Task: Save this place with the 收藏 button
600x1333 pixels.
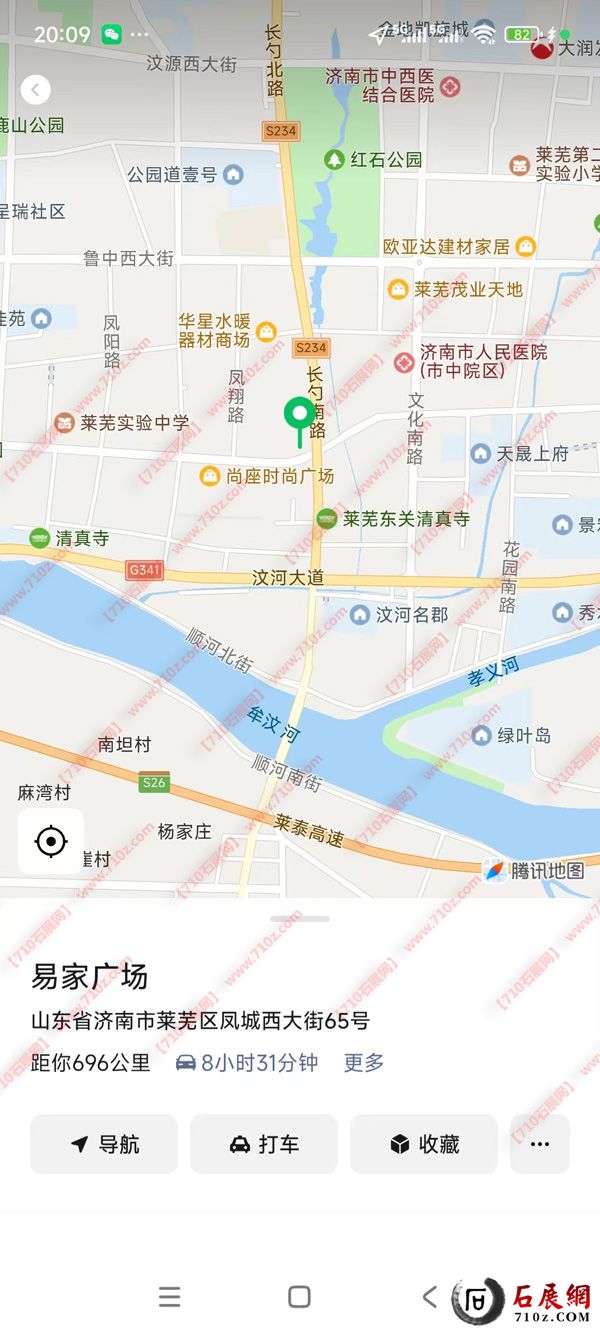Action: tap(424, 1144)
